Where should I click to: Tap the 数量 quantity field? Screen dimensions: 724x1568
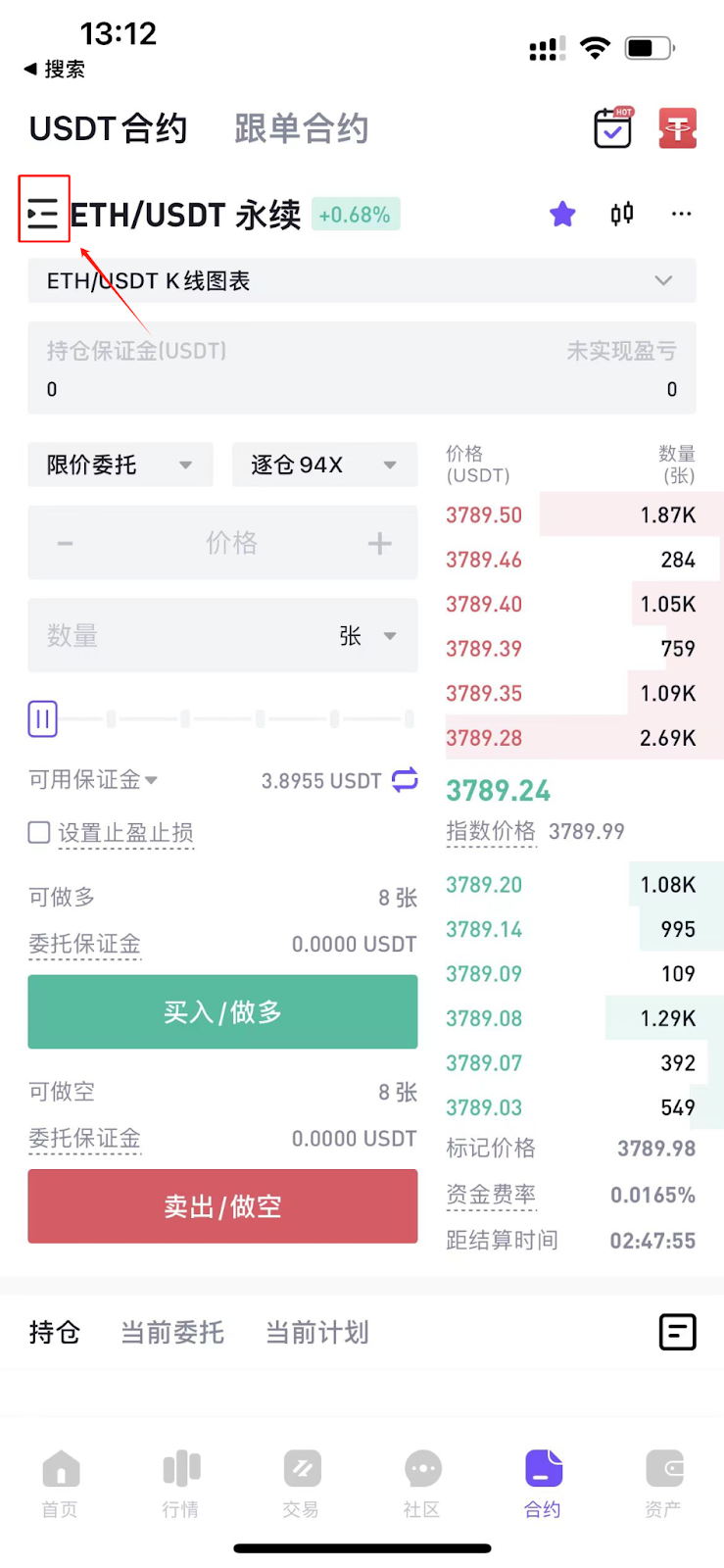coord(222,635)
